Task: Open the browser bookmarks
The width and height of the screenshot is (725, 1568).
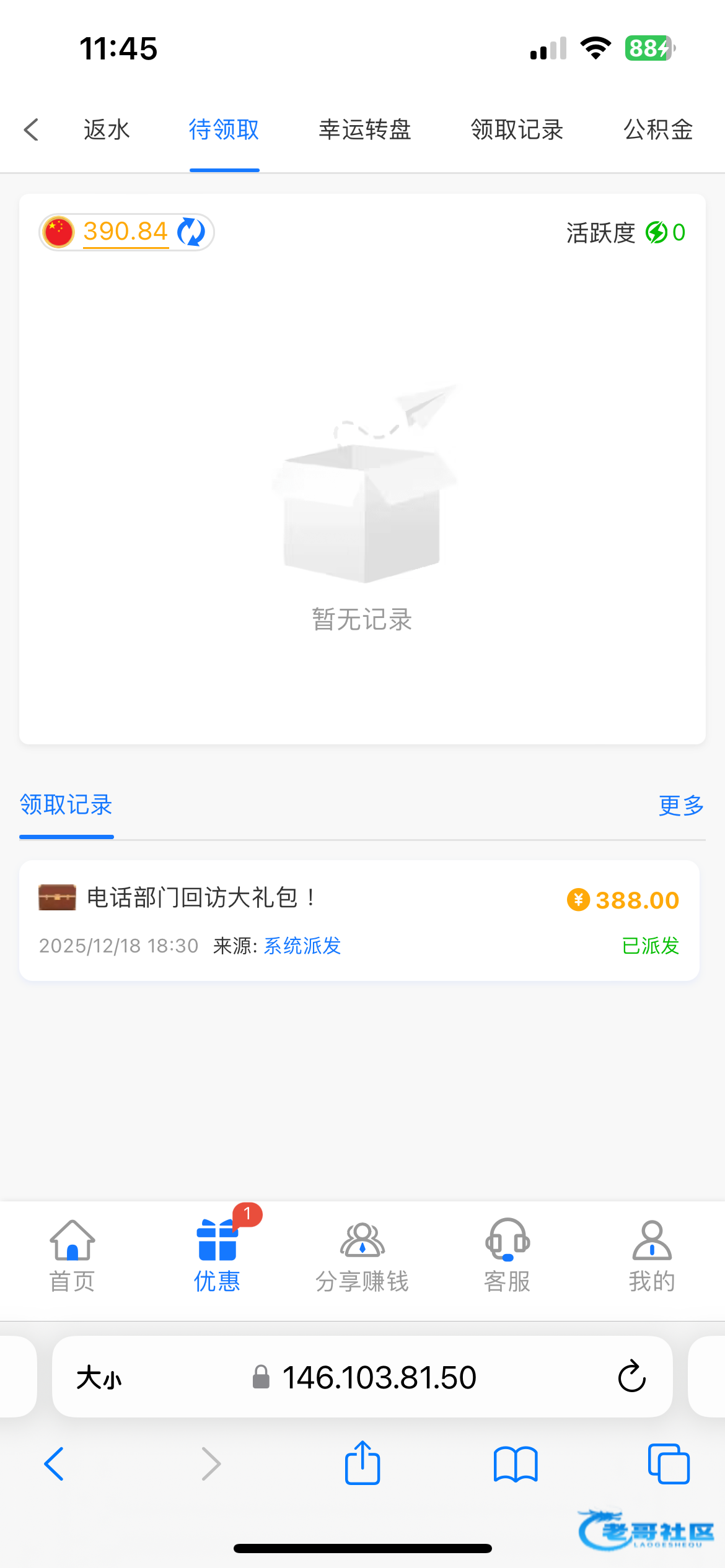Action: [516, 1464]
